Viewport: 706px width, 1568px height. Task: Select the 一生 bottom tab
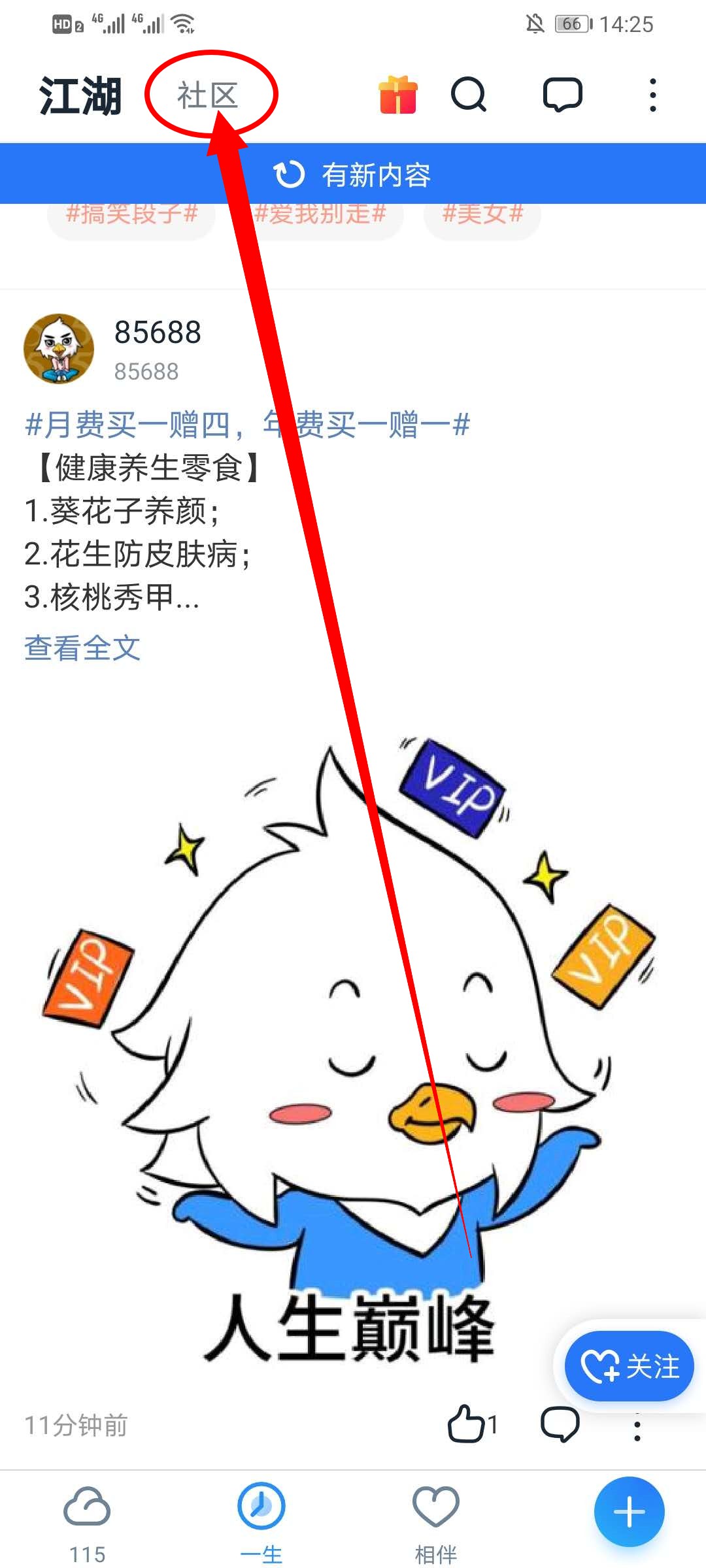click(x=261, y=1522)
